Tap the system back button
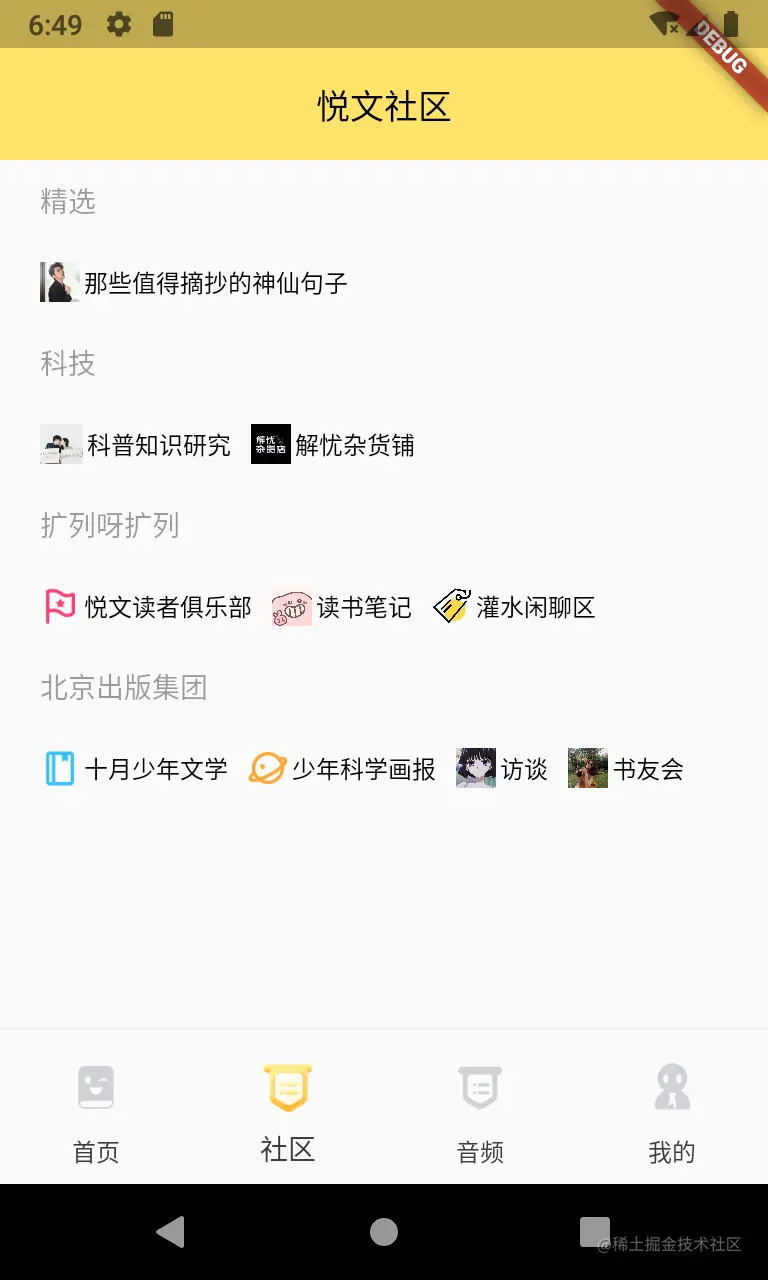The height and width of the screenshot is (1280, 768). [171, 1232]
